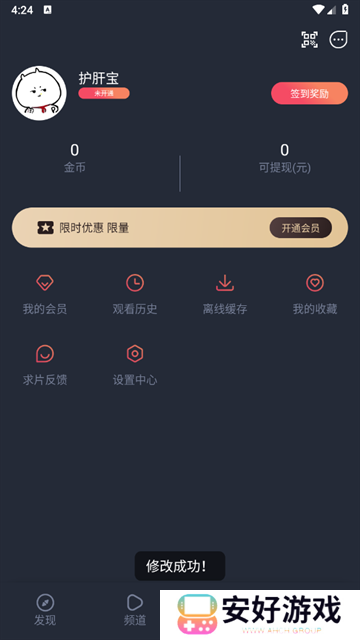The image size is (360, 640).
Task: Open the 可提现 withdrawable balance
Action: coord(284,158)
